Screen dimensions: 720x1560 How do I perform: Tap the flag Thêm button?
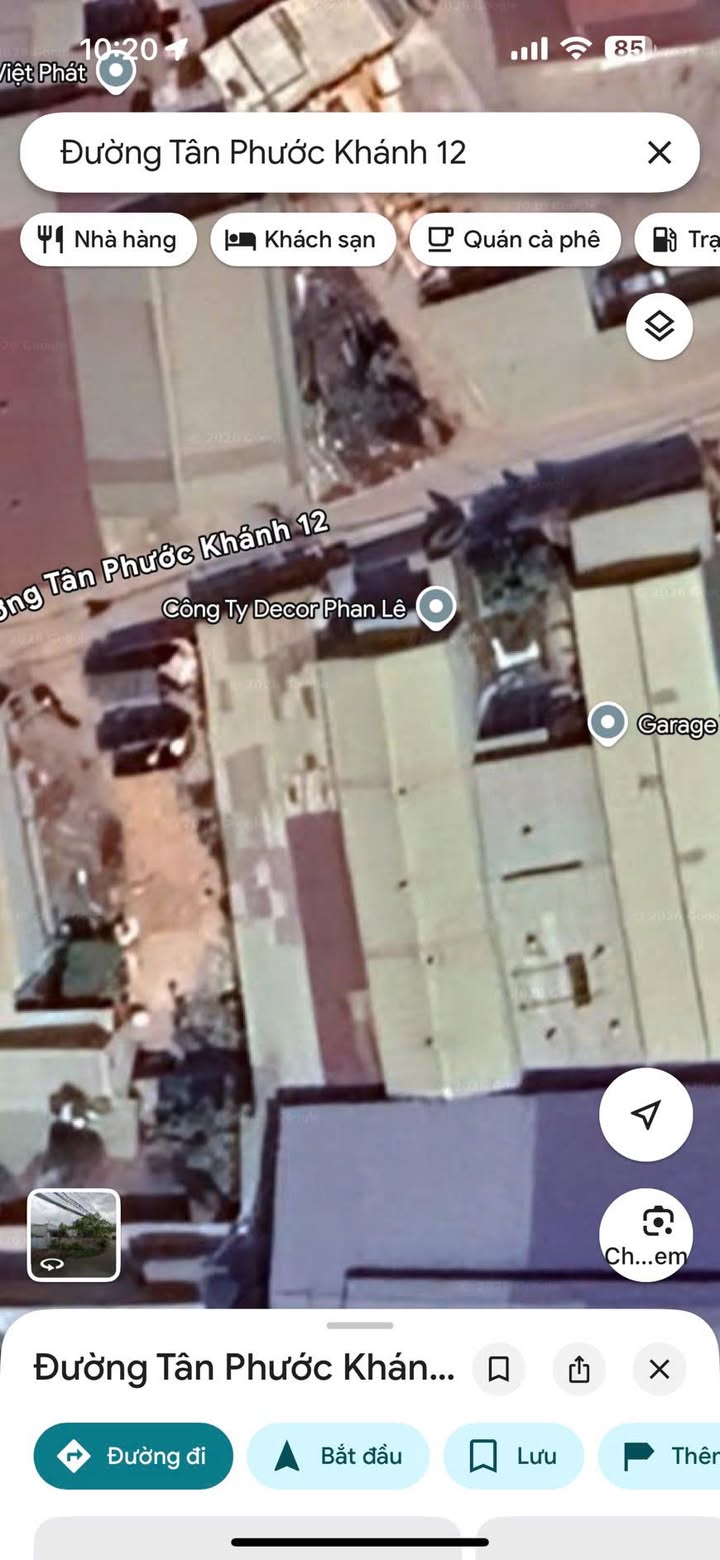(660, 1456)
